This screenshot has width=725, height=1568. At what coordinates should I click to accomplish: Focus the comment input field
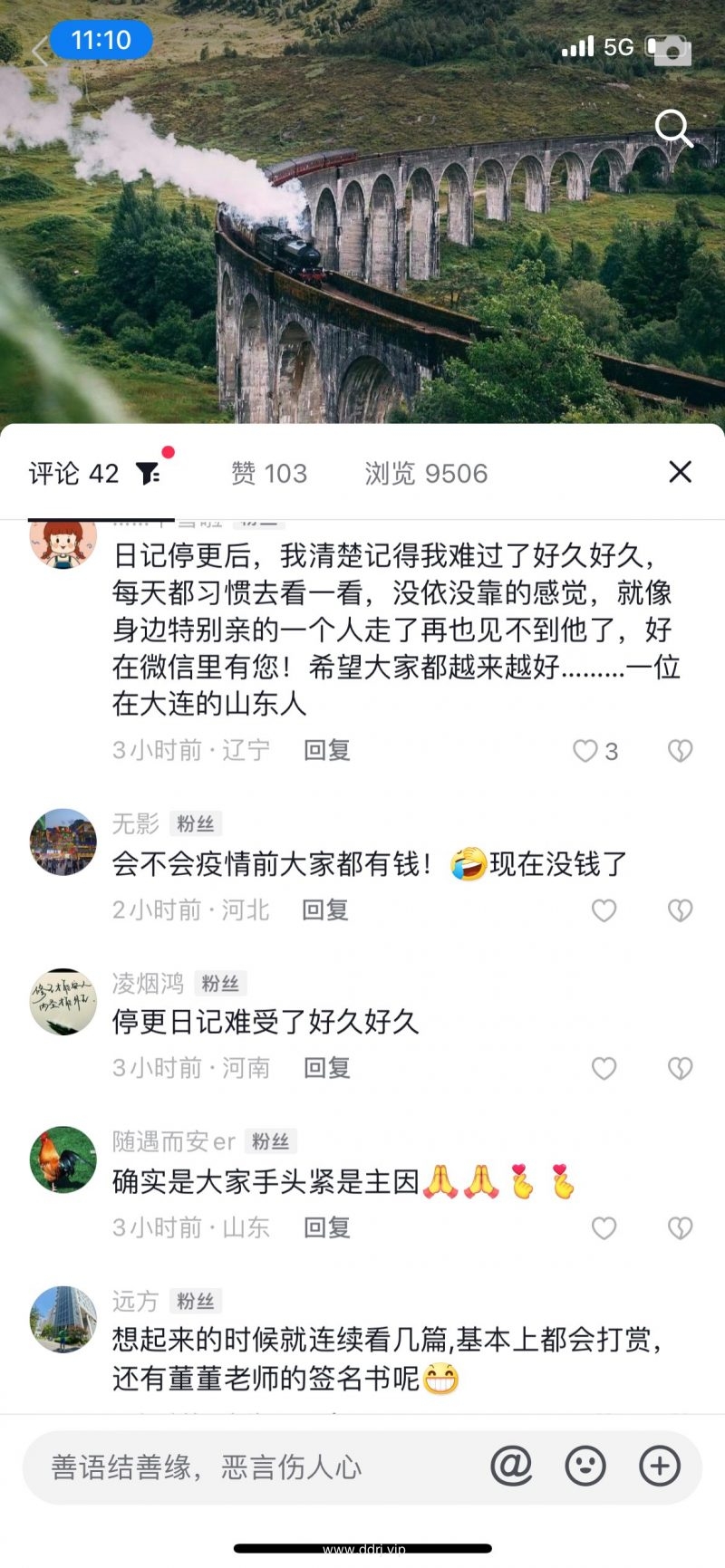254,1467
